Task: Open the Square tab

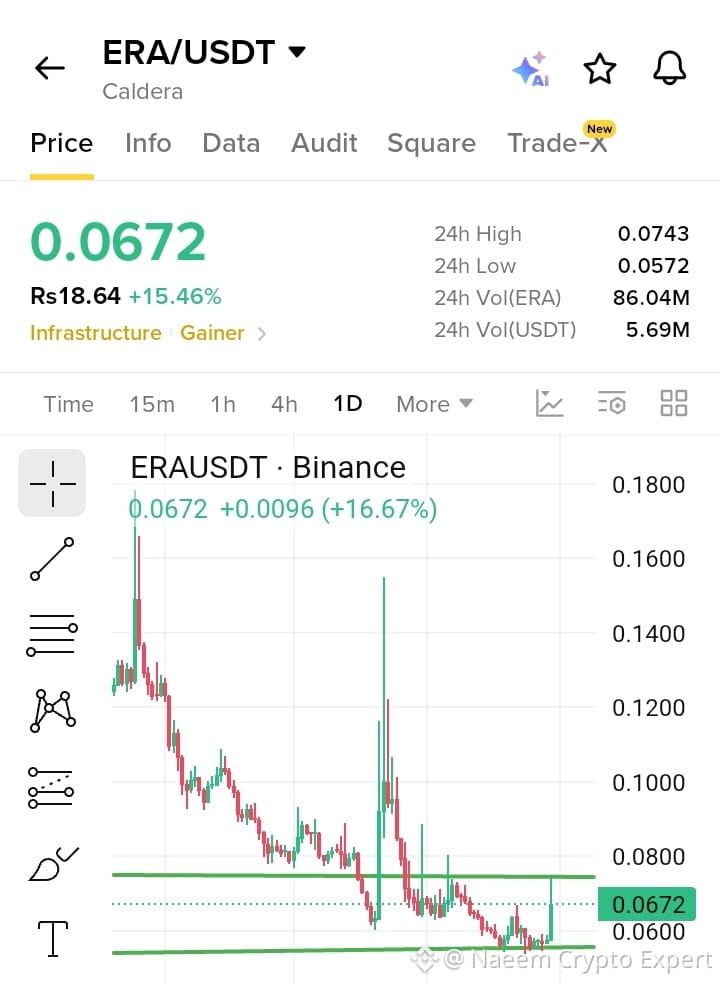Action: click(x=431, y=144)
